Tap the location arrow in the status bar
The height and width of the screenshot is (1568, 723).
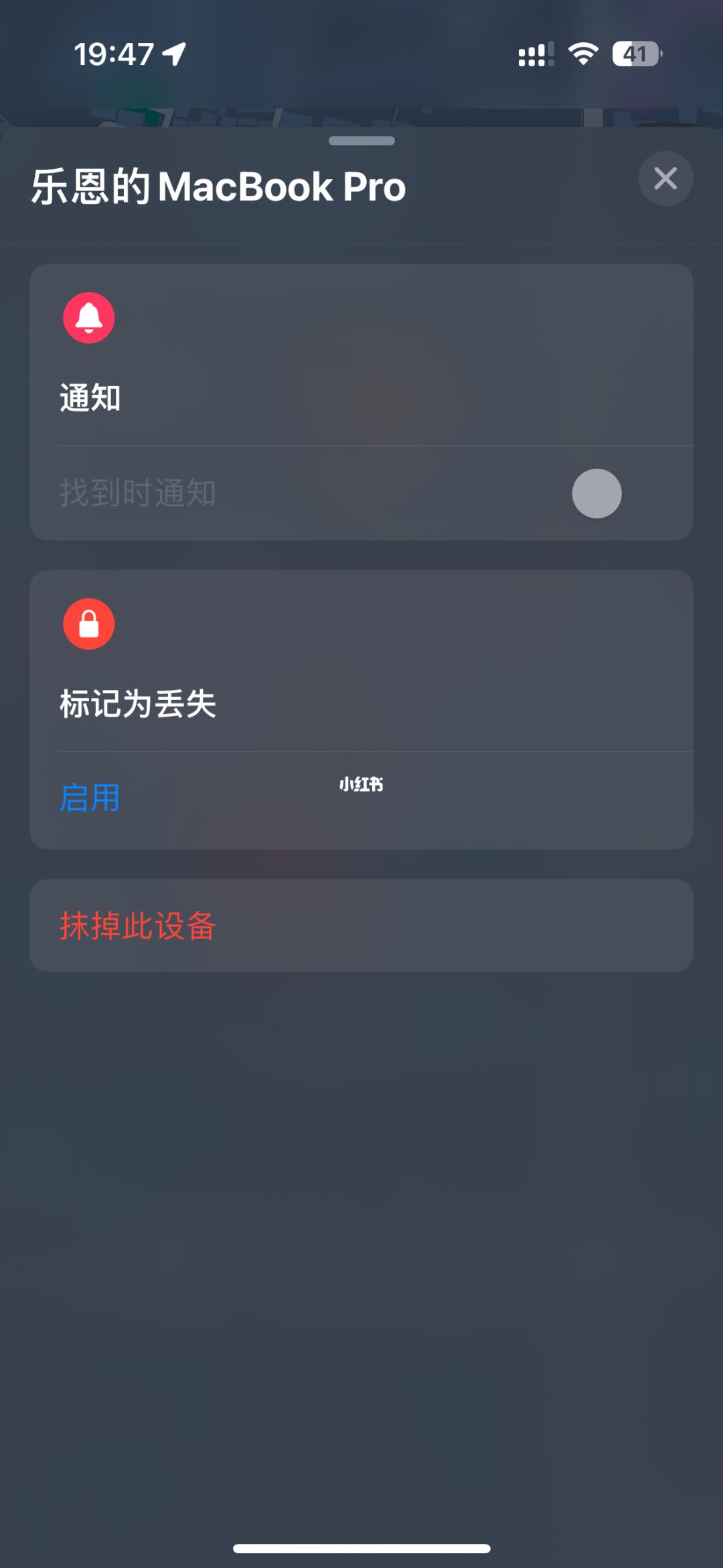pyautogui.click(x=173, y=54)
